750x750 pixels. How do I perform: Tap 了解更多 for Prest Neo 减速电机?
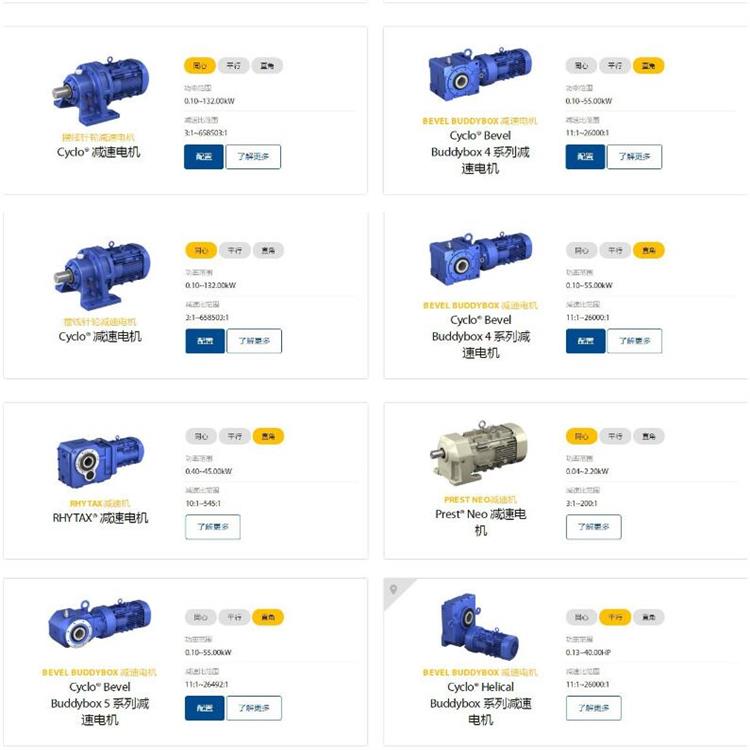pyautogui.click(x=594, y=526)
